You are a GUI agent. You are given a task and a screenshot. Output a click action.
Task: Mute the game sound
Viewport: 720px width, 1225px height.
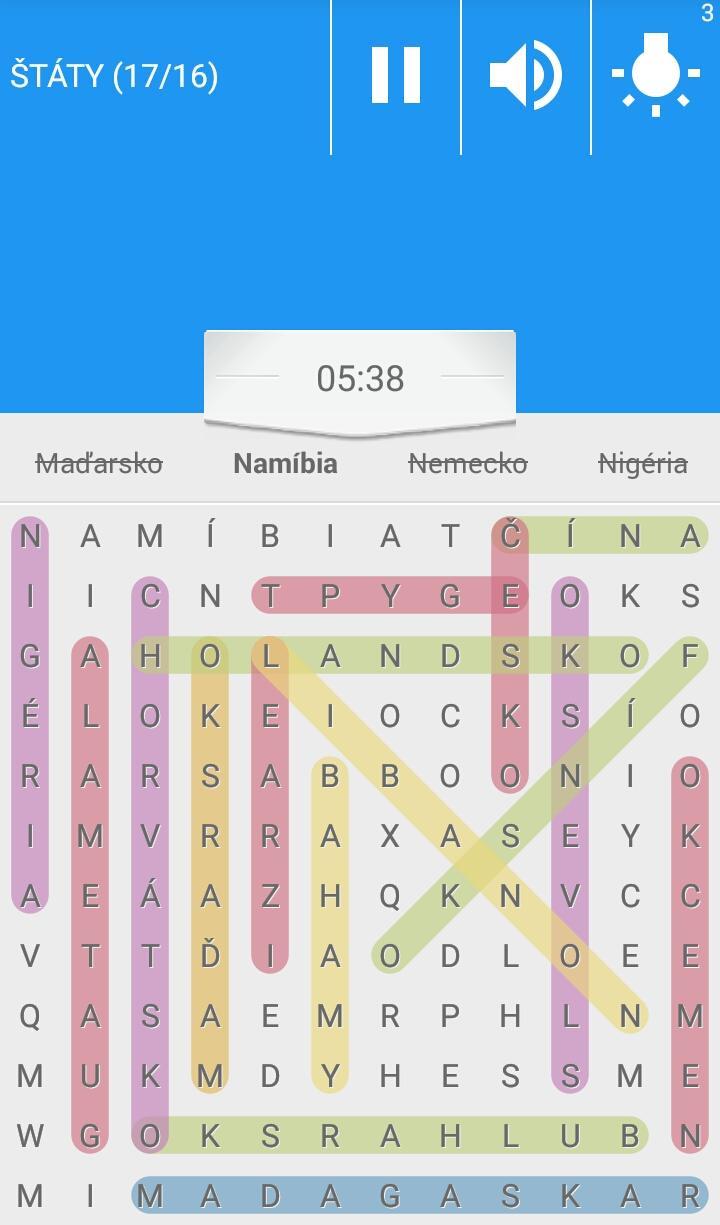526,75
